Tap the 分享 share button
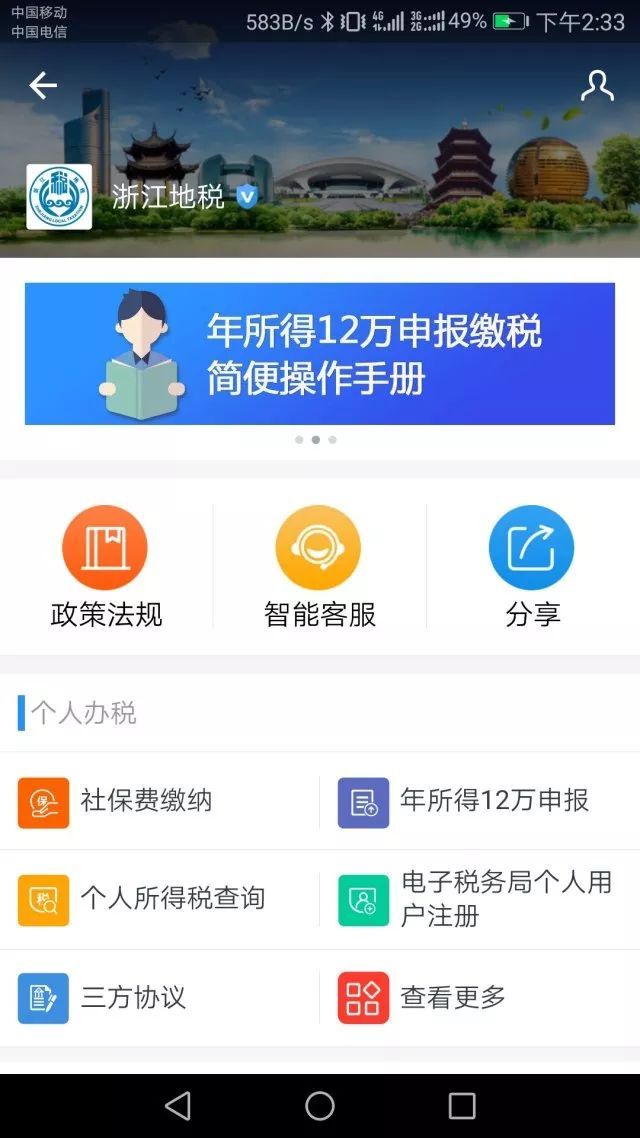Screen dimensions: 640x1138 coord(531,567)
